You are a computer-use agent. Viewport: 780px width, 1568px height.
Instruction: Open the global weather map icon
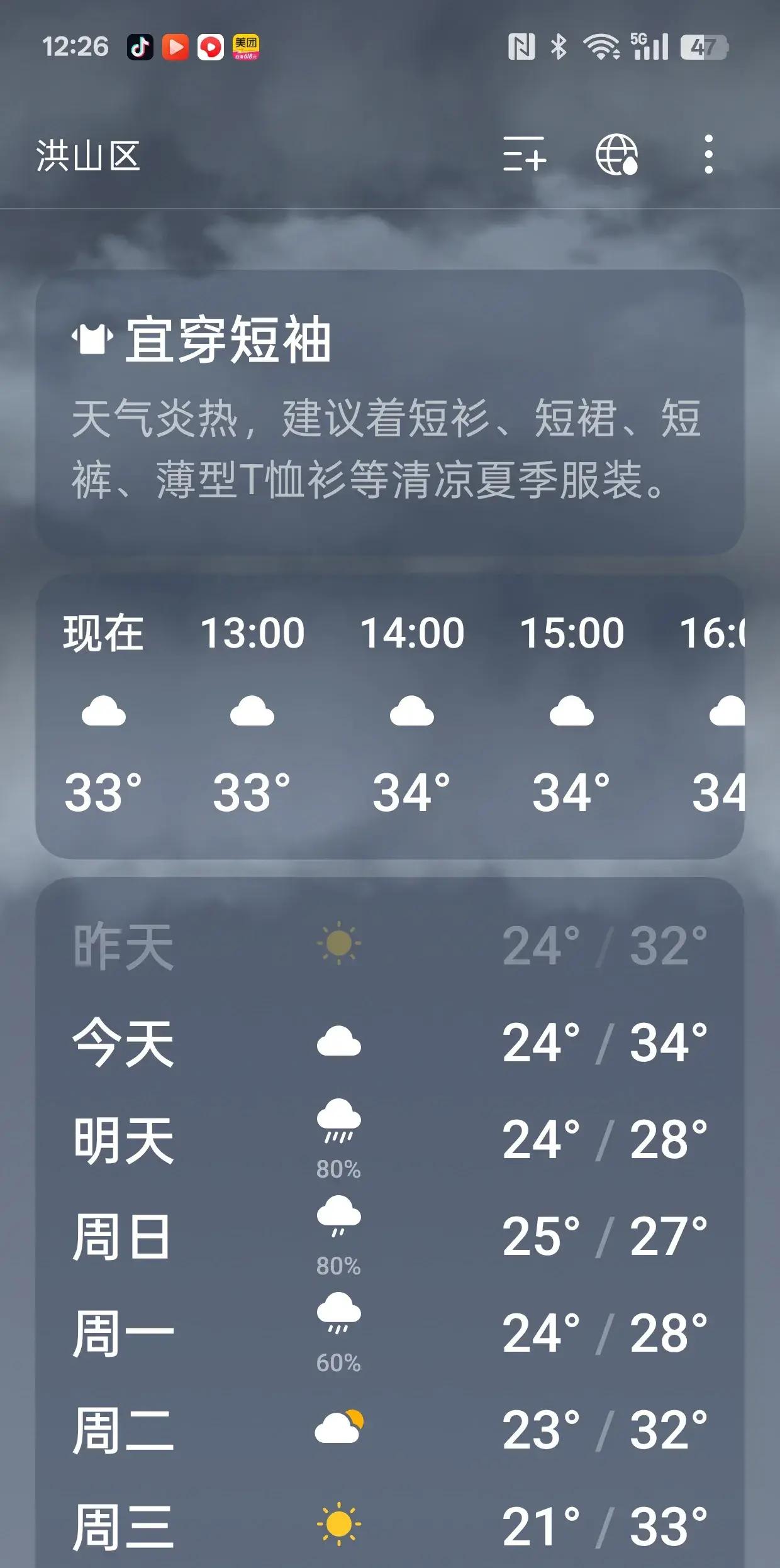[616, 154]
